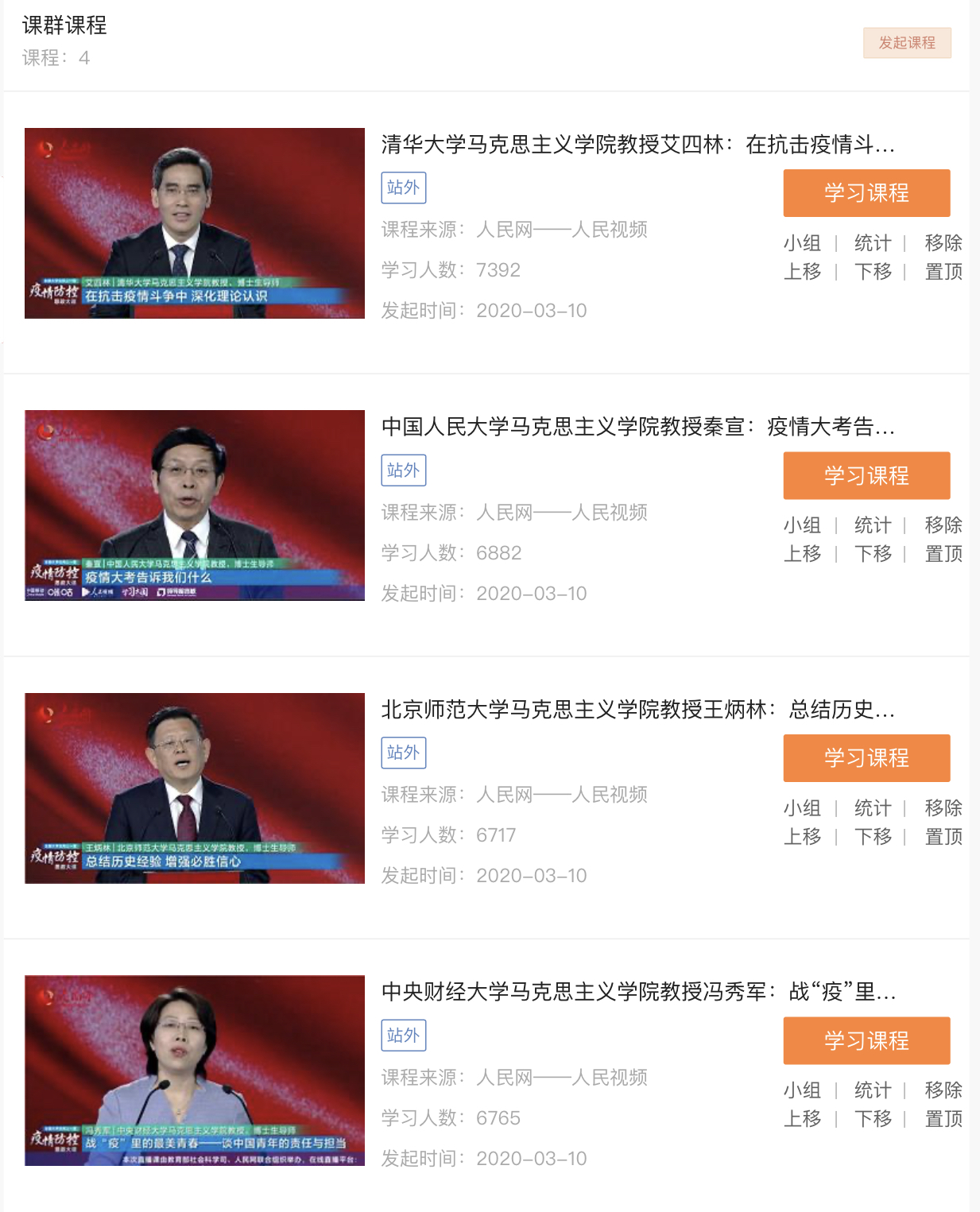Start 学习课程 for 冯秀军's course
The height and width of the screenshot is (1212, 980).
(866, 1041)
